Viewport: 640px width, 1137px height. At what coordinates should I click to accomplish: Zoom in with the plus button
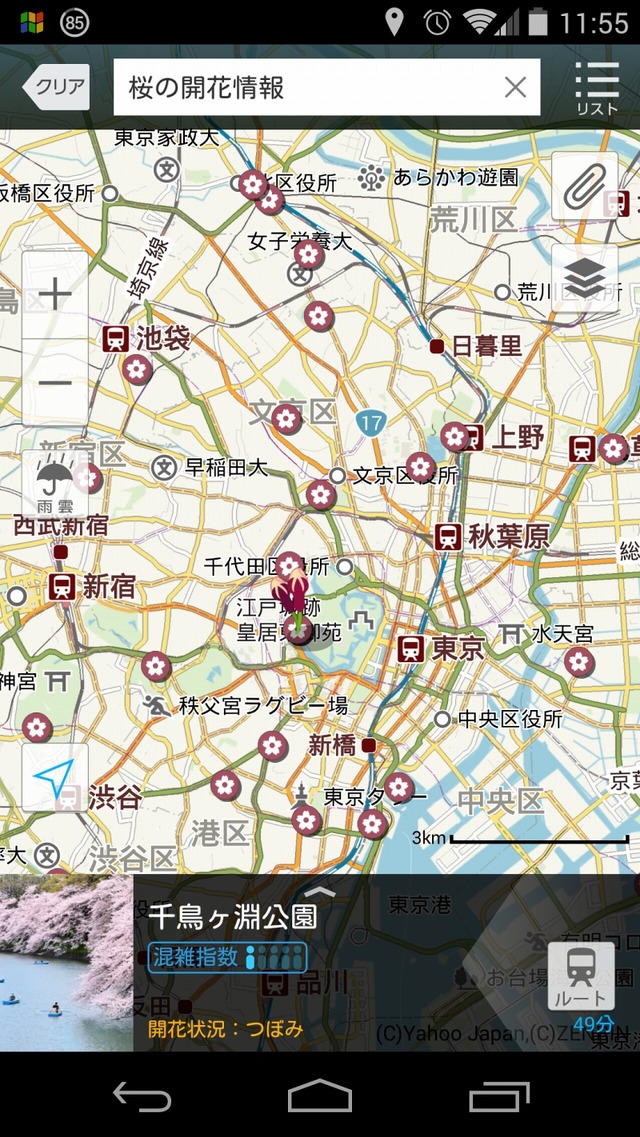tap(55, 295)
